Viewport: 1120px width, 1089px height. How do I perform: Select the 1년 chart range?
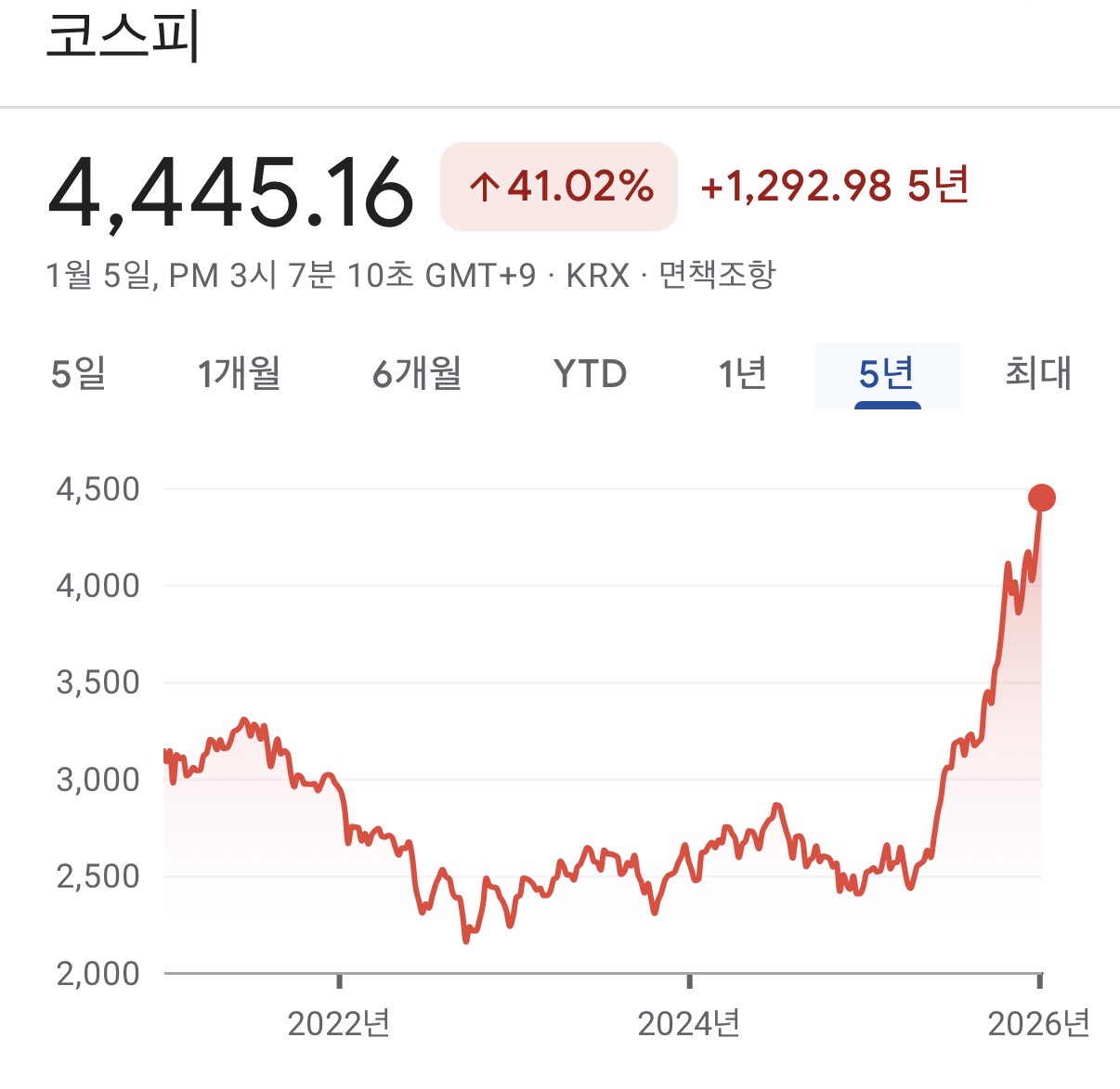tap(742, 374)
